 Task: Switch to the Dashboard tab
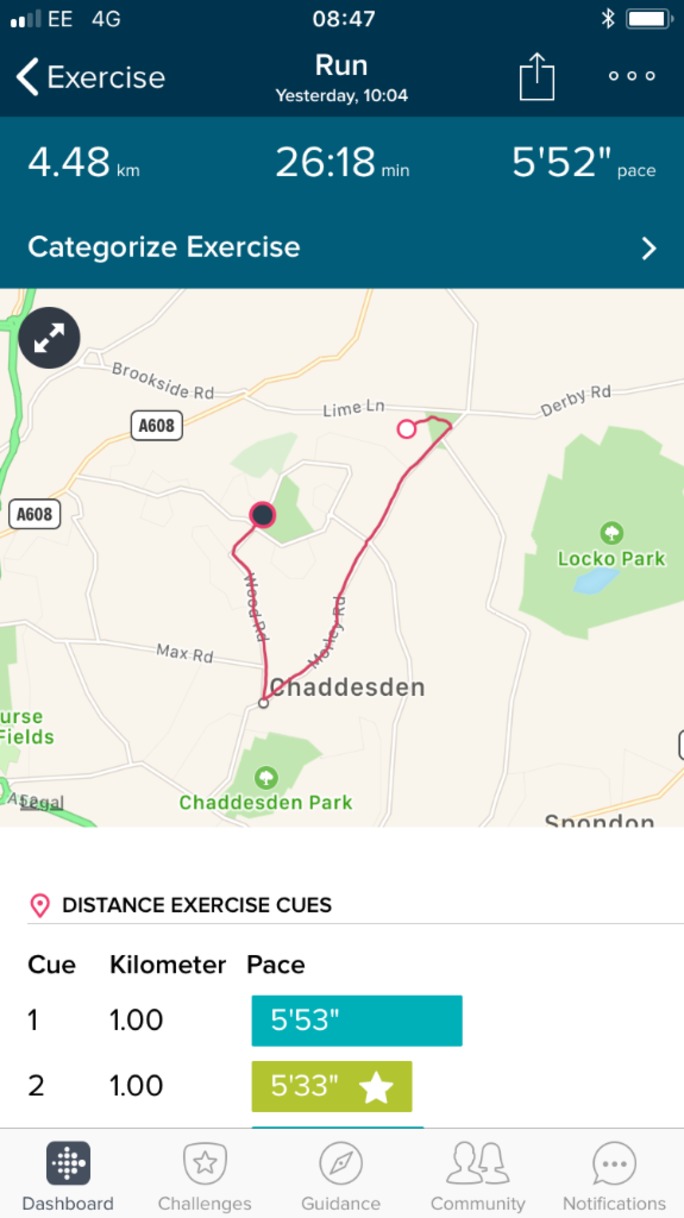coord(68,1177)
